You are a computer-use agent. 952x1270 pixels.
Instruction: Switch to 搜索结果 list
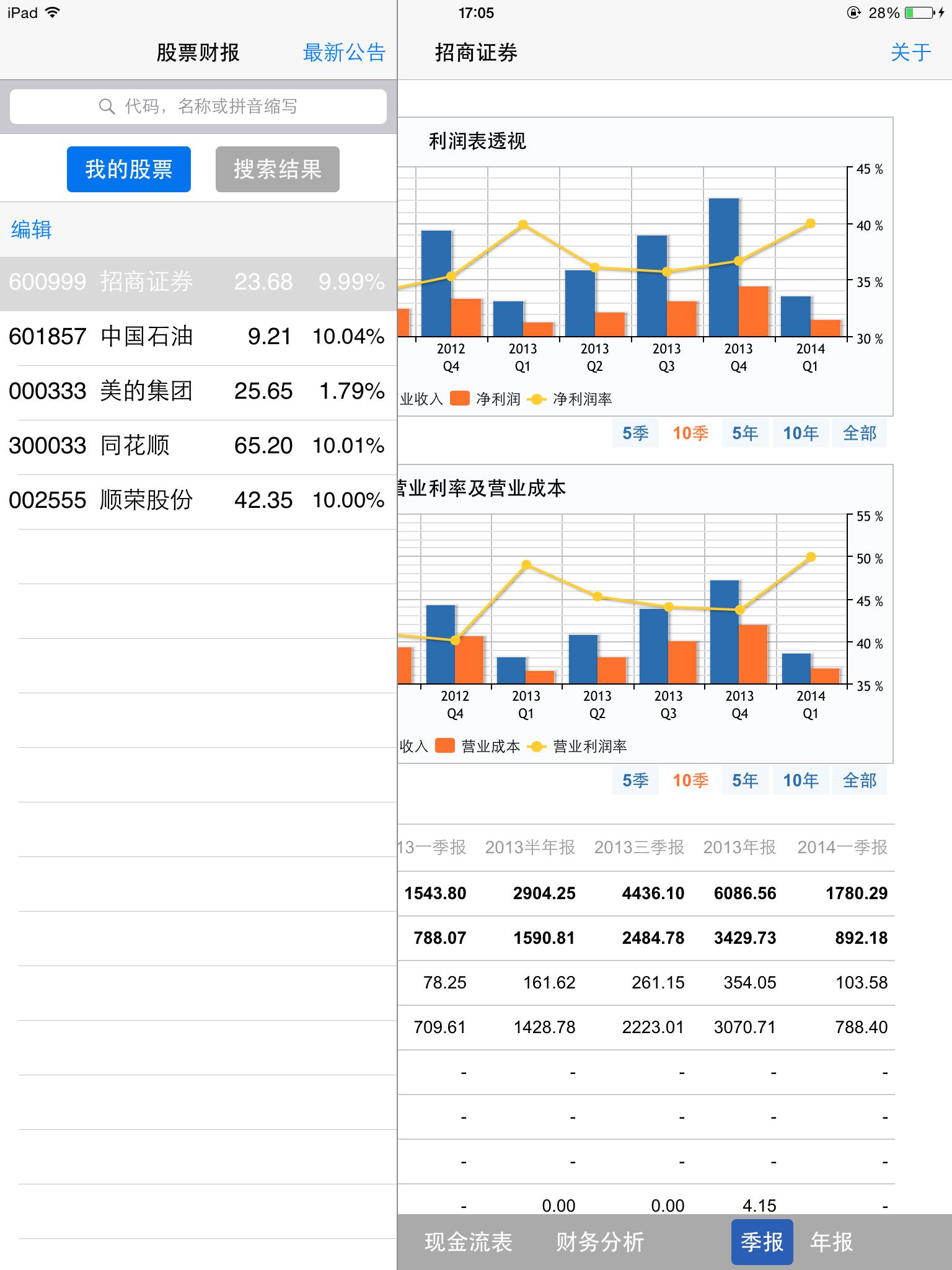tap(277, 169)
